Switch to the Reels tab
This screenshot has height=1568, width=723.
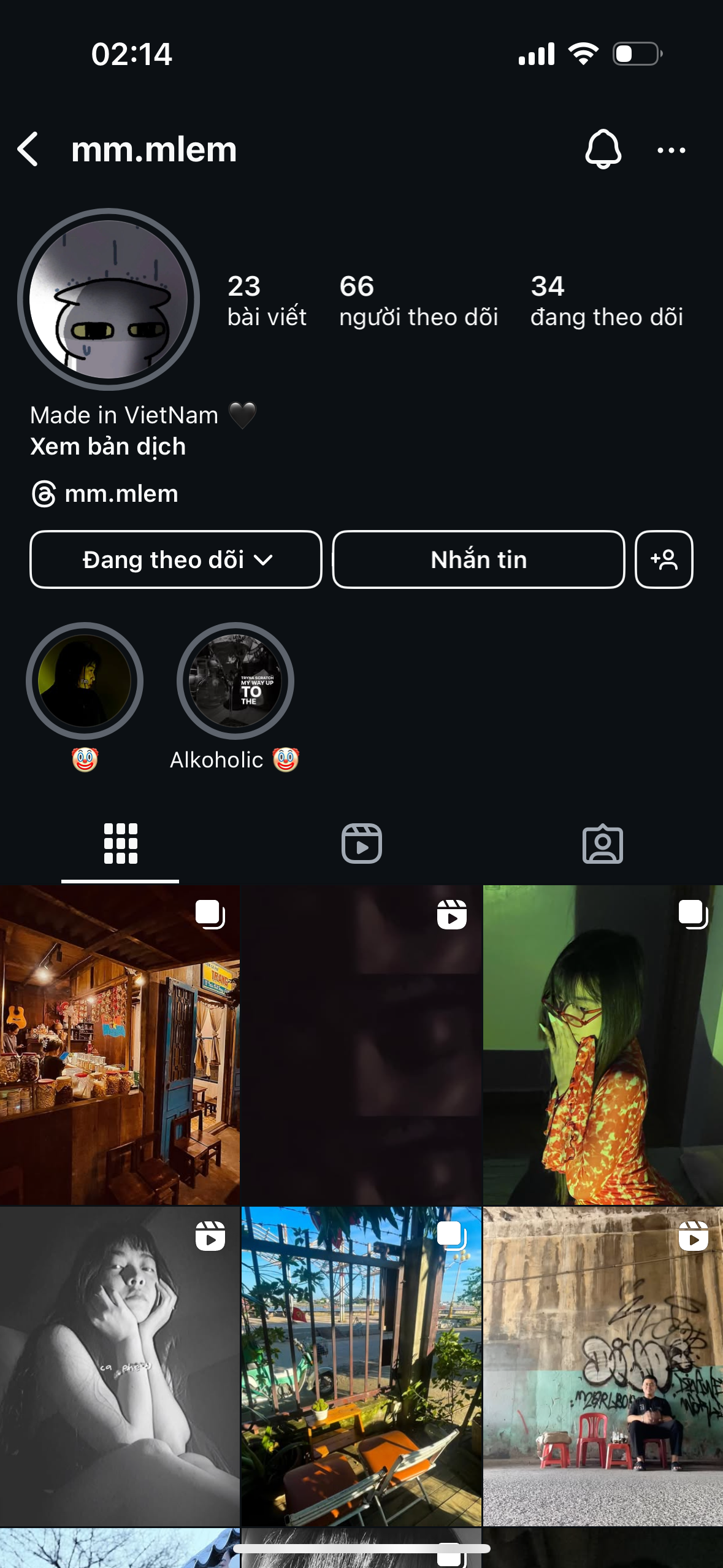coord(361,844)
